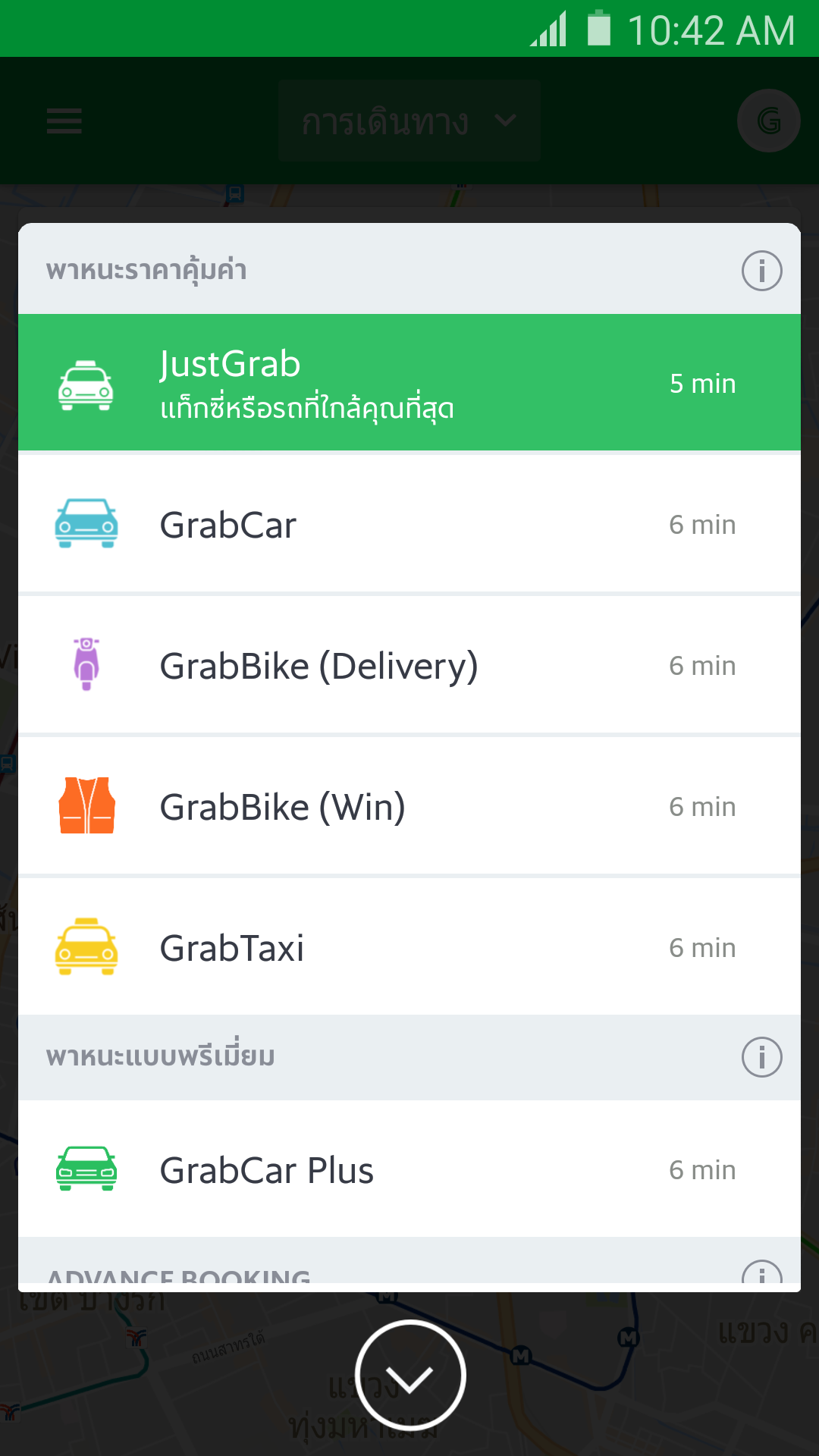
Task: Collapse the service list with down arrow
Action: 410,1376
